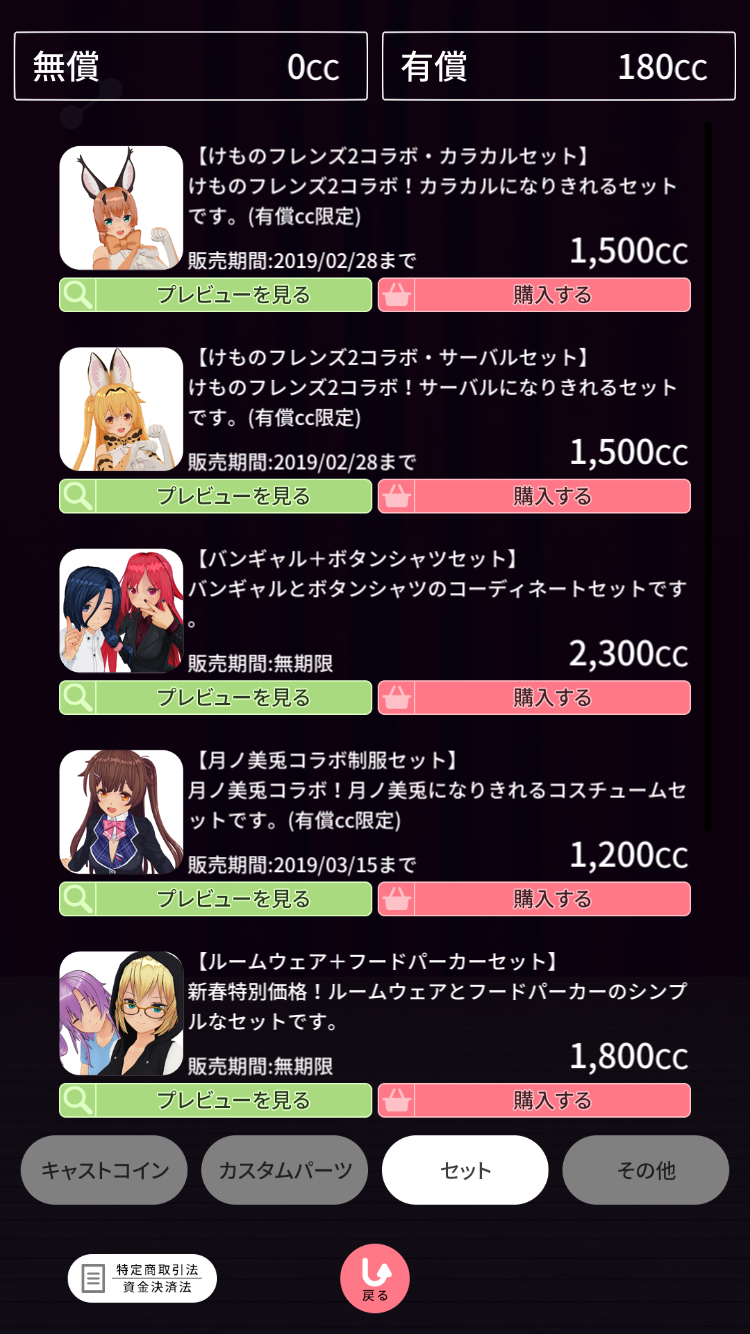Open the その他 tab
This screenshot has width=750, height=1334.
[646, 1170]
